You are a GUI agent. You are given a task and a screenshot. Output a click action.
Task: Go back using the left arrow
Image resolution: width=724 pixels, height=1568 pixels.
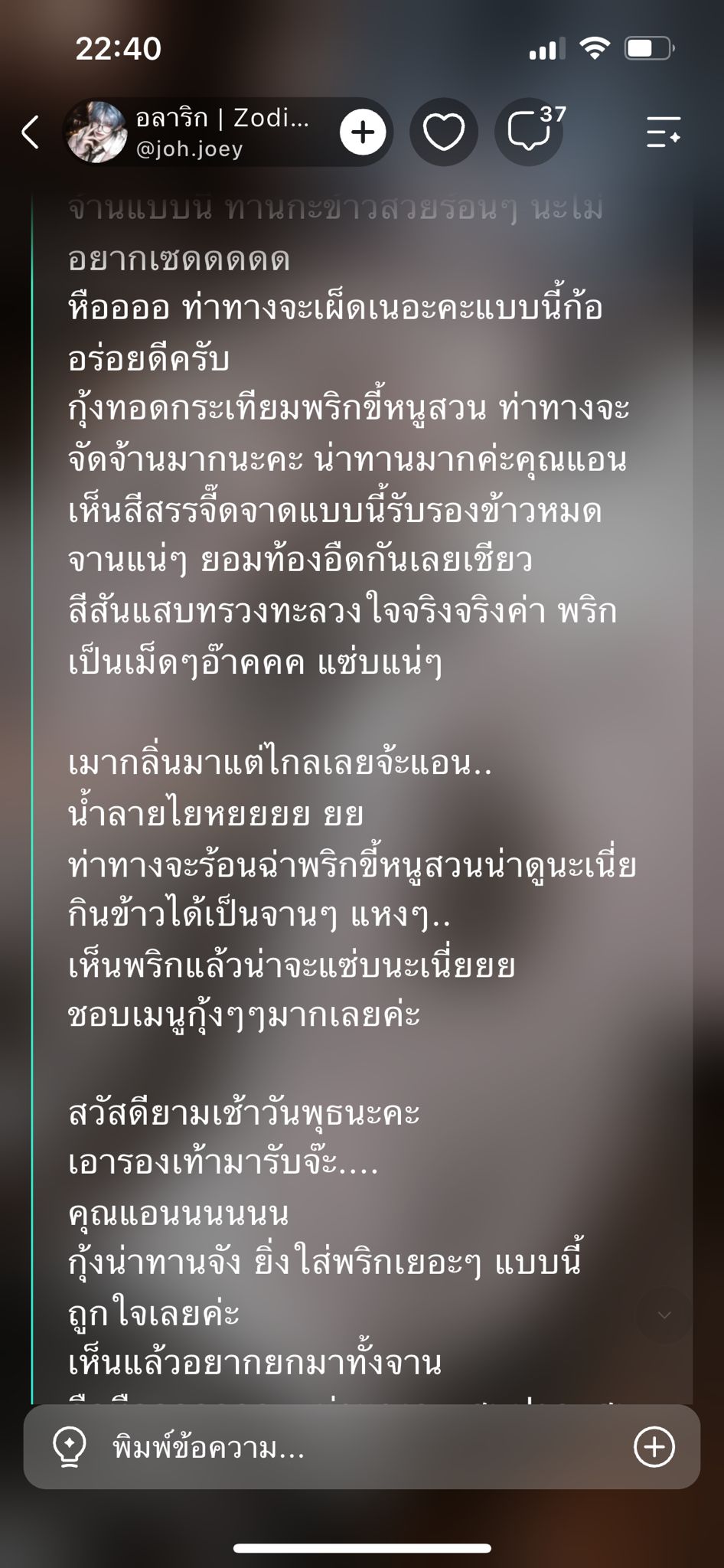pos(31,132)
